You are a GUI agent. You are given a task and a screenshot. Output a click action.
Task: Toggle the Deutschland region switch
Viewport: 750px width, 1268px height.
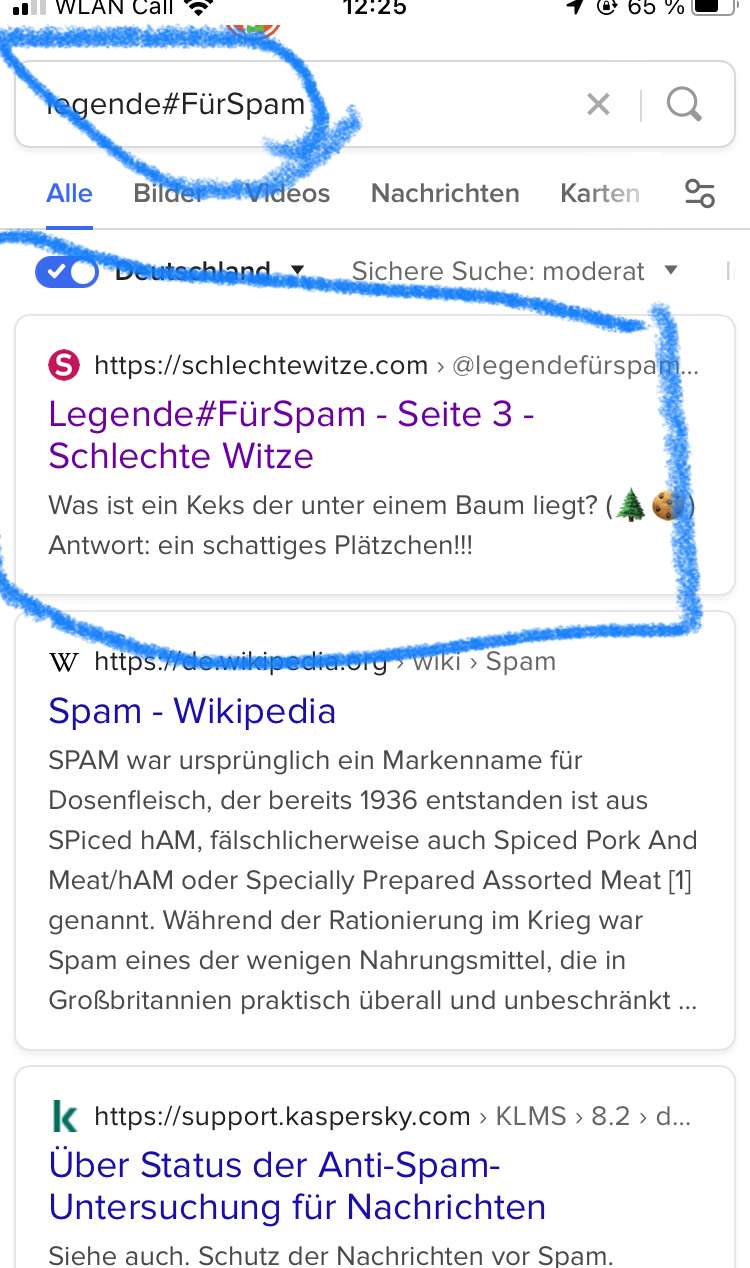pyautogui.click(x=66, y=271)
